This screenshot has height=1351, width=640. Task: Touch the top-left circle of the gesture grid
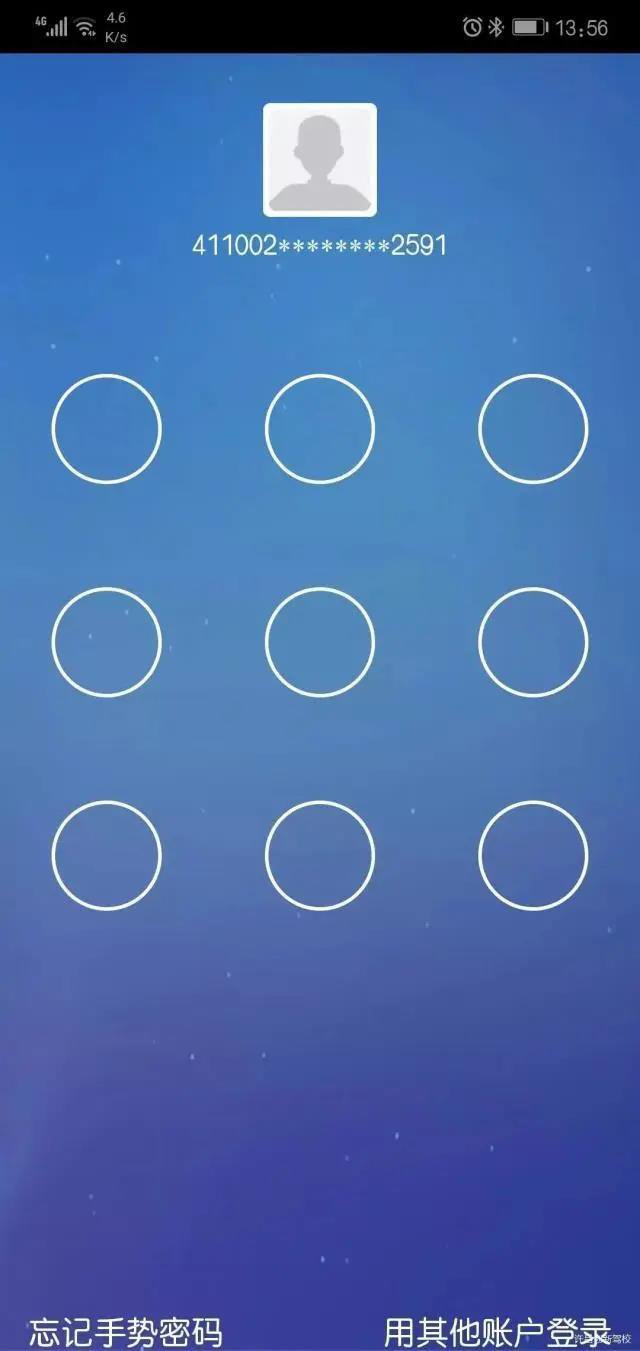pos(106,429)
